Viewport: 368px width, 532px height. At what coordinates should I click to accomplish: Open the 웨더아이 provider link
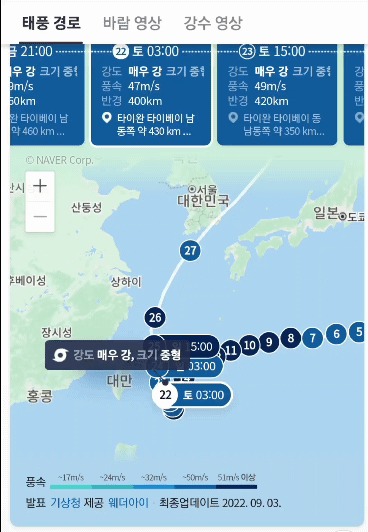pos(128,502)
